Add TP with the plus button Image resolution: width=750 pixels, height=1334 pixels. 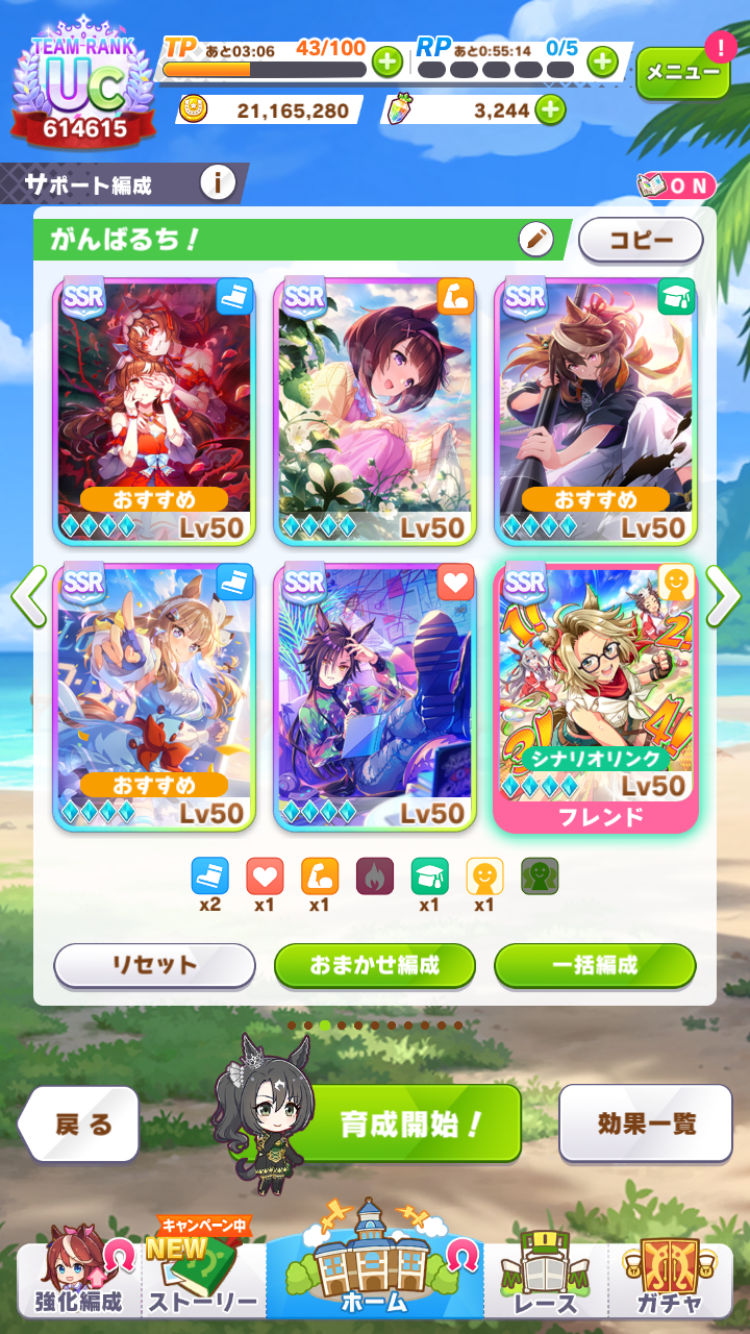(387, 62)
